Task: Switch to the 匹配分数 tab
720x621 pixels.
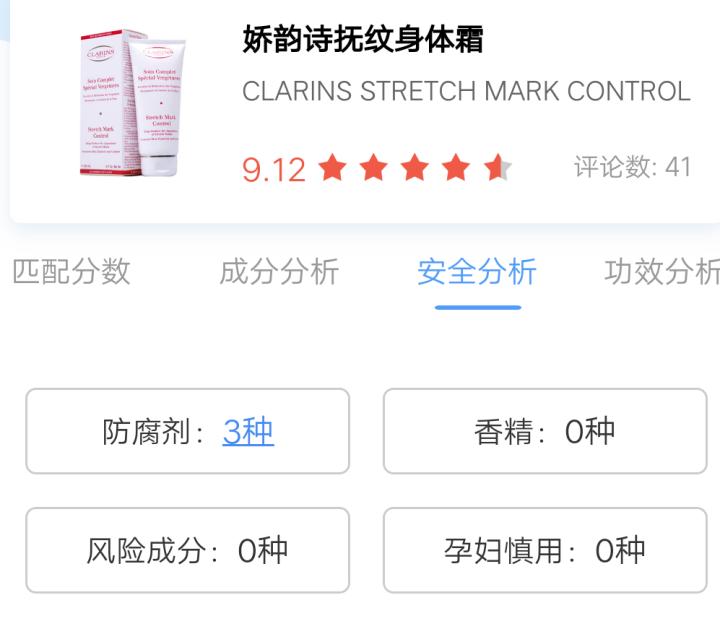Action: (72, 271)
